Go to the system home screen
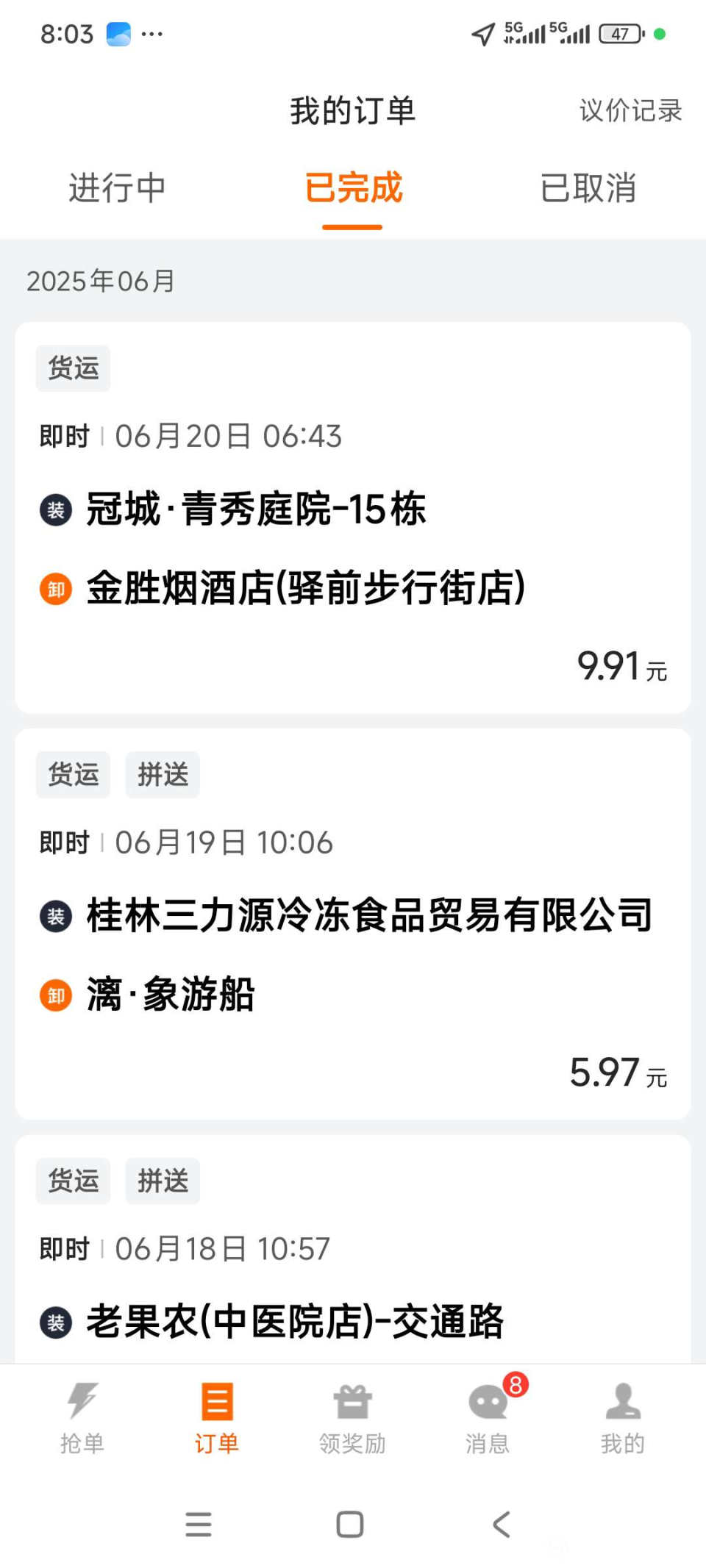Image resolution: width=706 pixels, height=1568 pixels. [x=350, y=1525]
